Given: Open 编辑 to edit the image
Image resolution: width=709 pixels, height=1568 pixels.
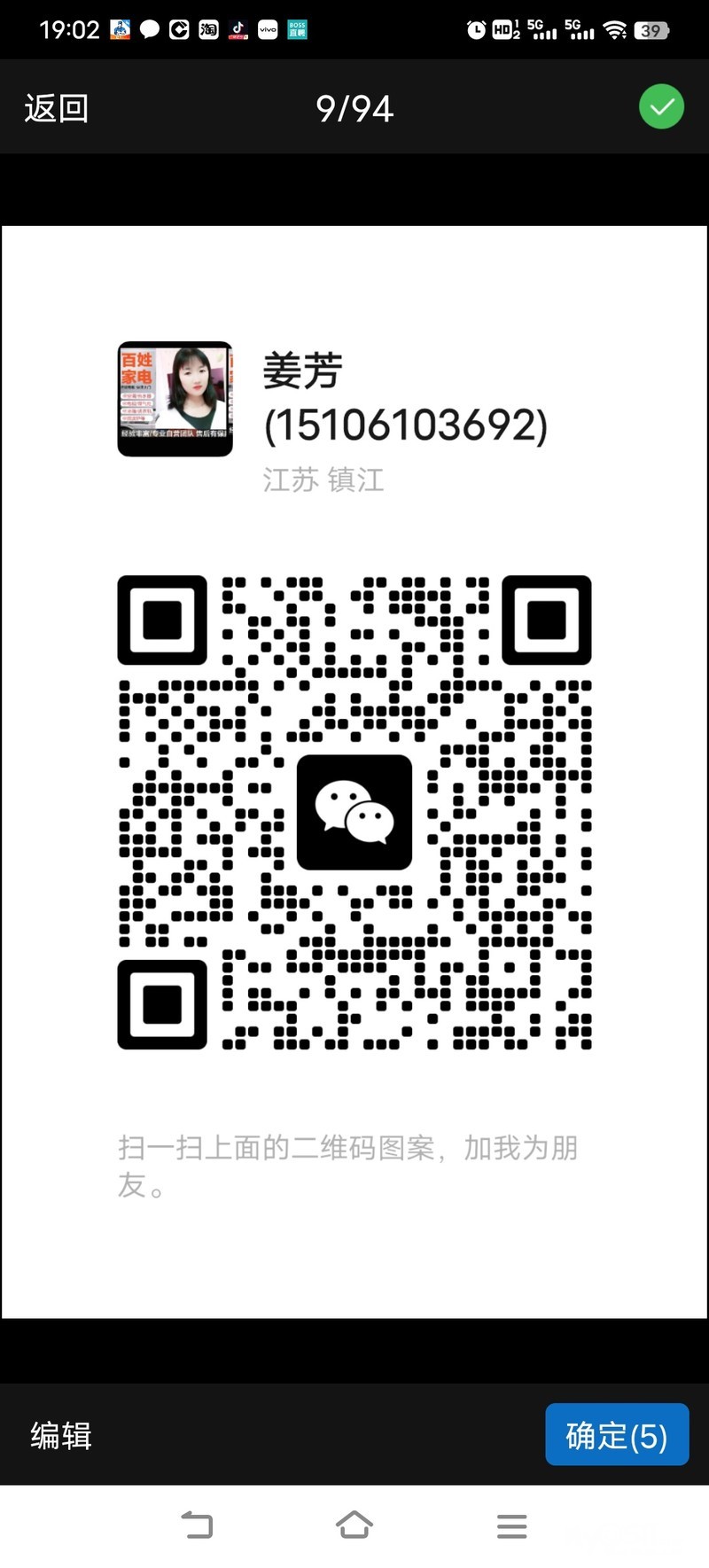Looking at the screenshot, I should (x=61, y=1435).
